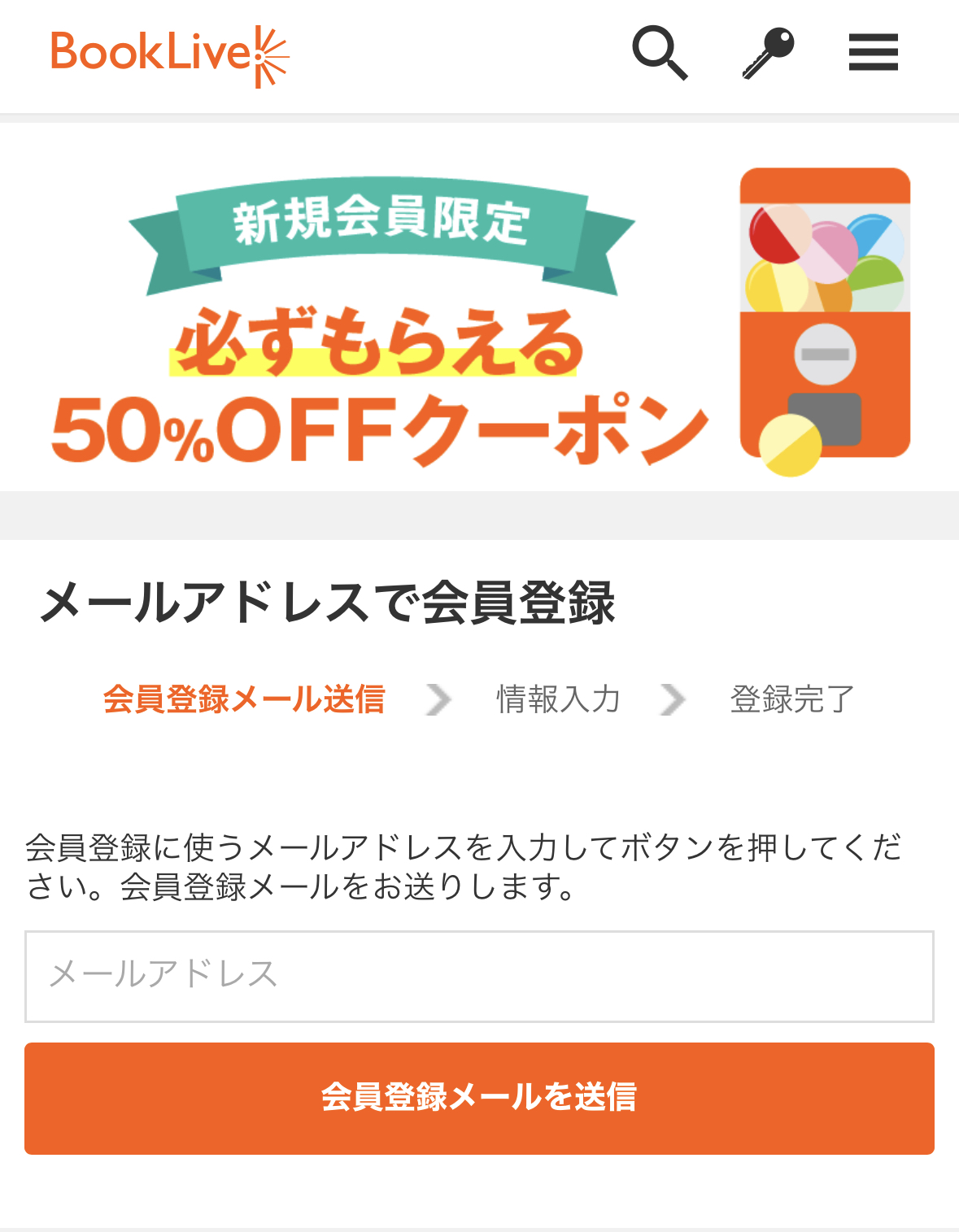Focus the メールアドレス input field

click(479, 976)
